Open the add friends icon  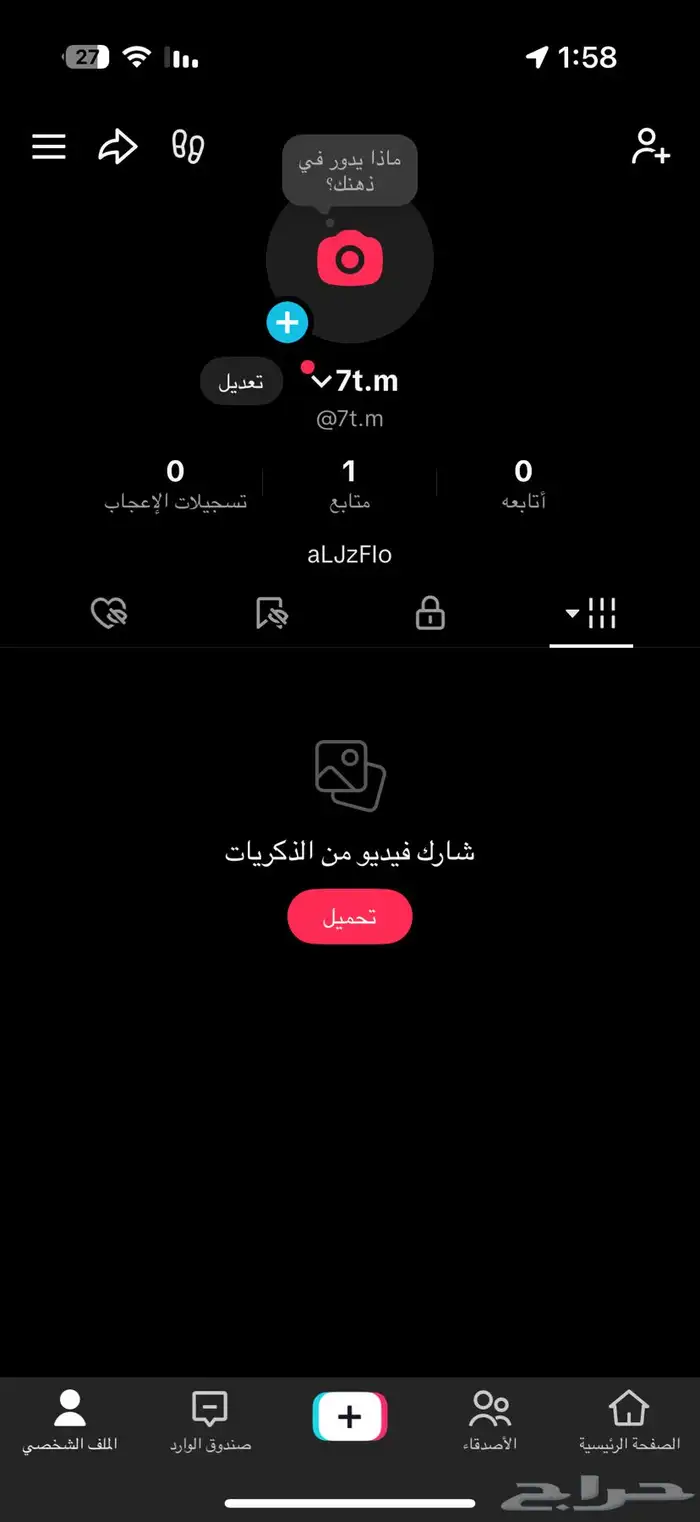(x=650, y=147)
